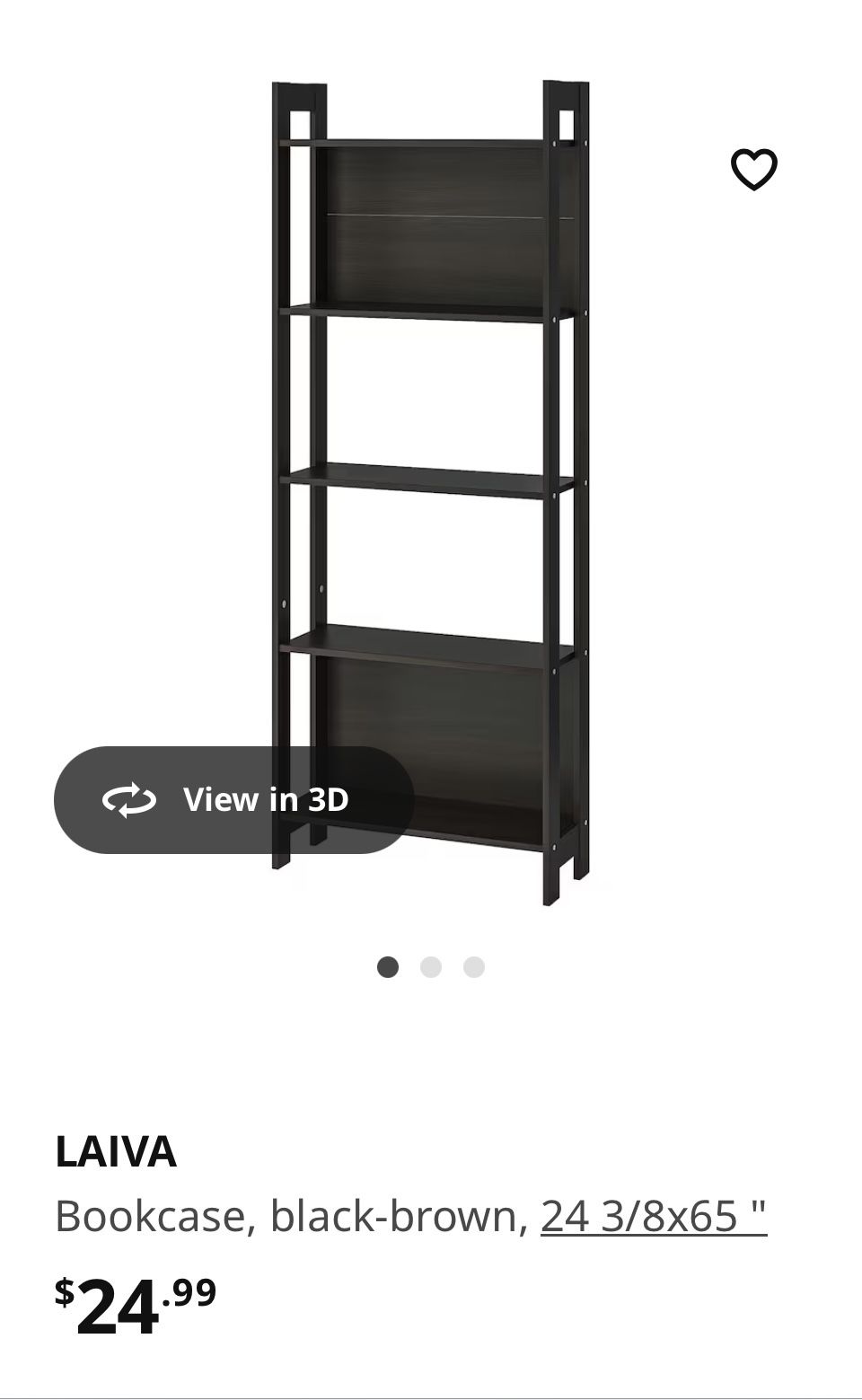
Task: Save LAIVA bookcase to favorites with the heart icon
Action: [753, 169]
